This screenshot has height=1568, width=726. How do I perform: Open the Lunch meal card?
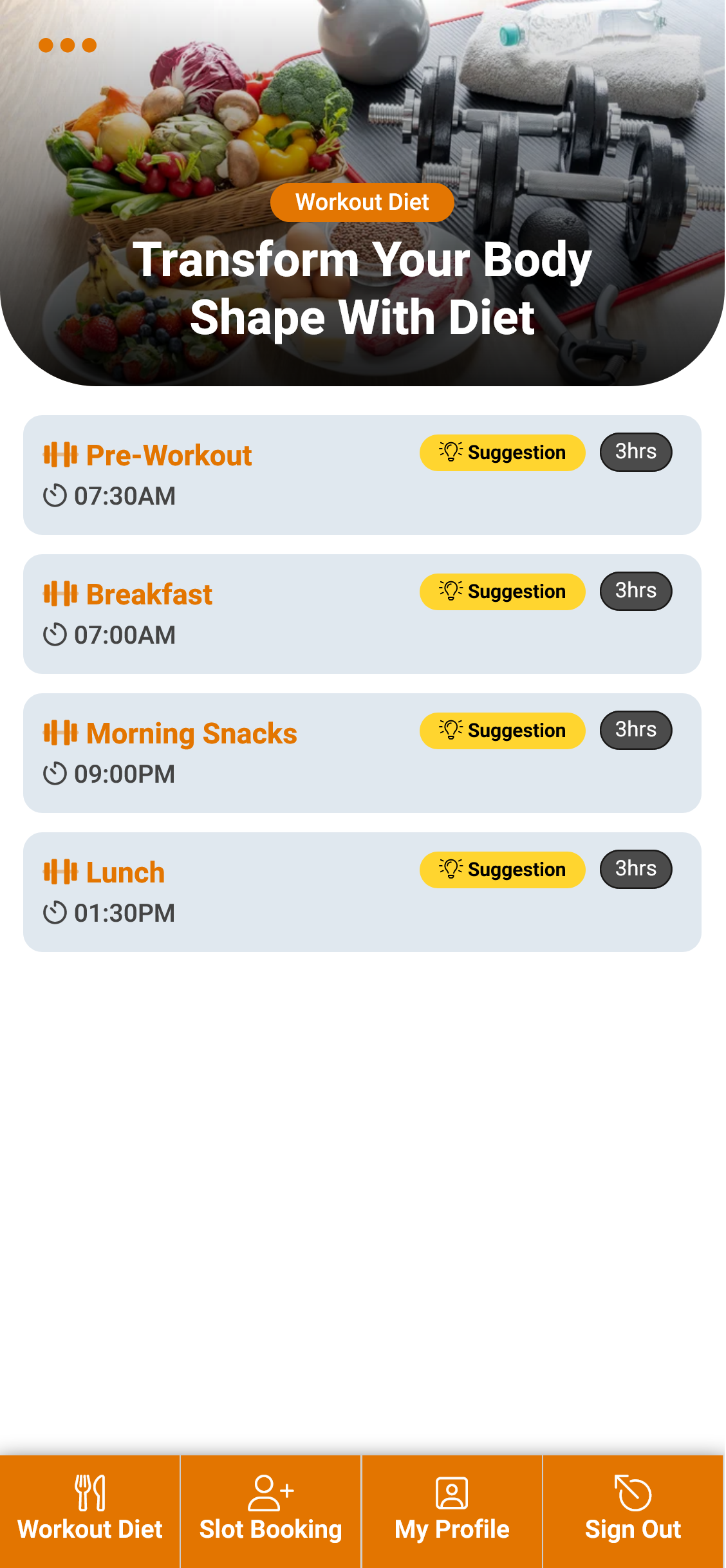tap(362, 891)
